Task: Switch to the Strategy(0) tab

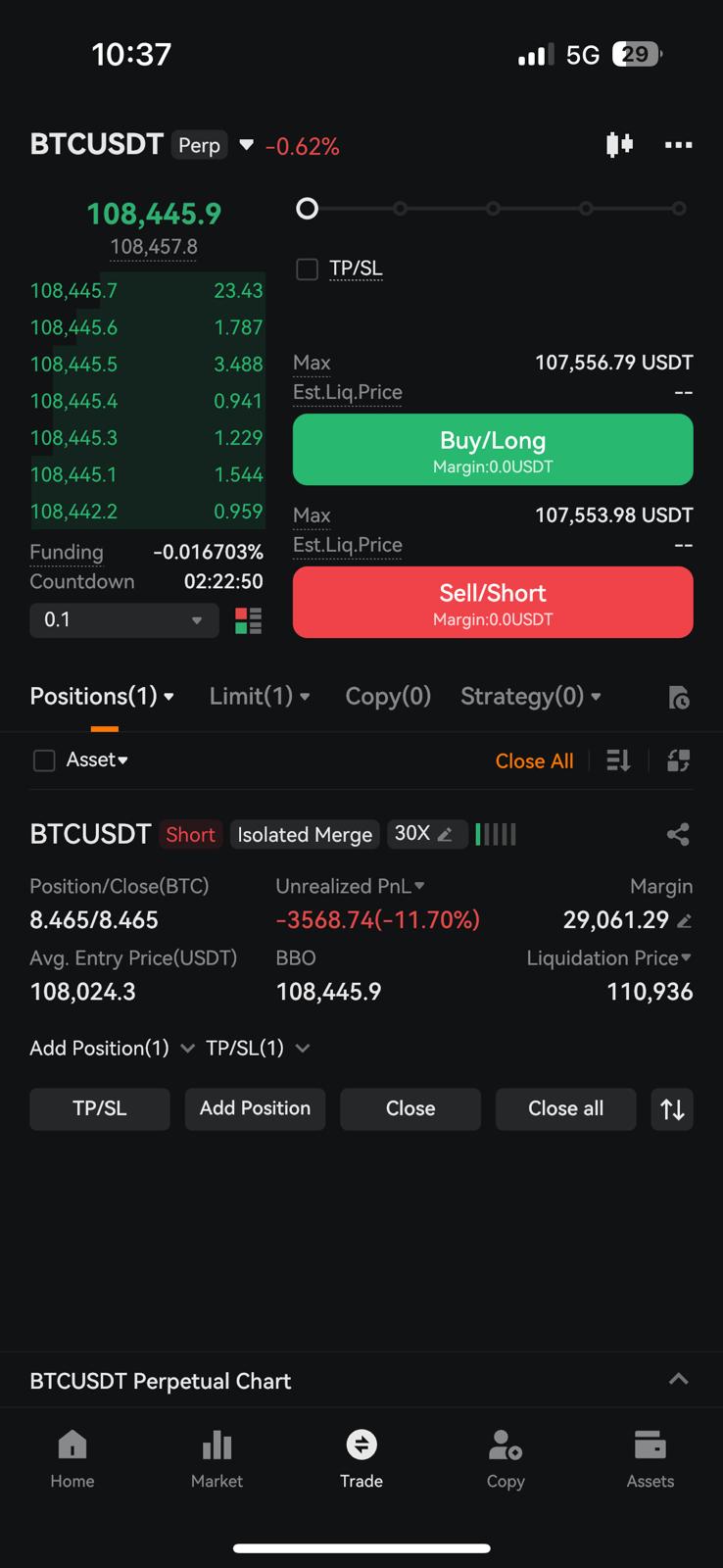Action: (x=530, y=696)
